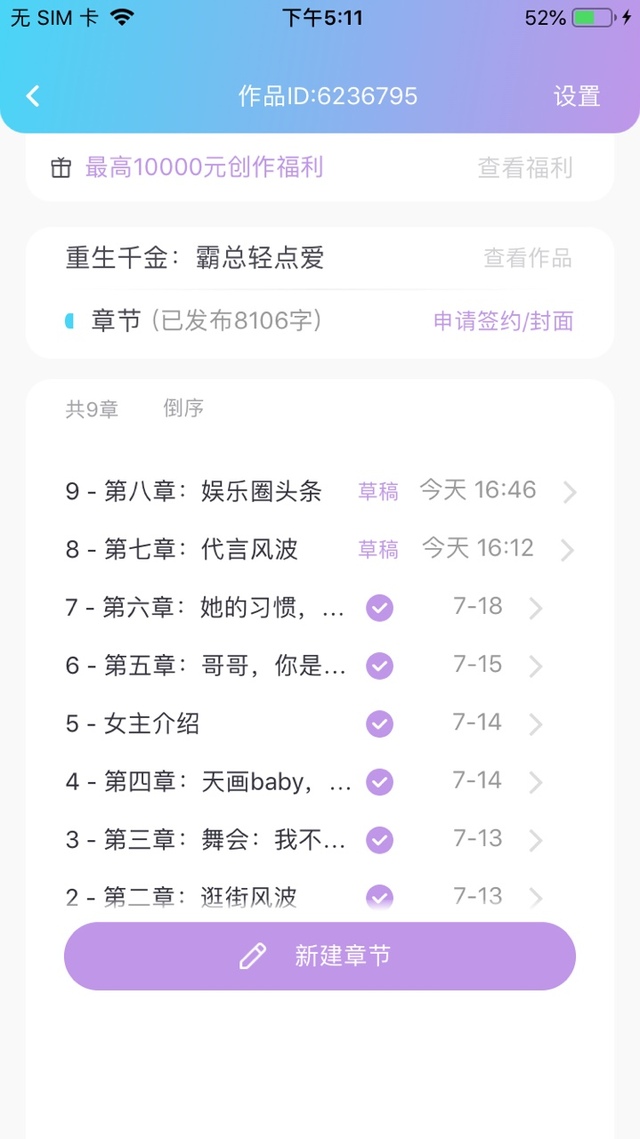Open 设置 in the top bar
640x1139 pixels.
tap(577, 96)
